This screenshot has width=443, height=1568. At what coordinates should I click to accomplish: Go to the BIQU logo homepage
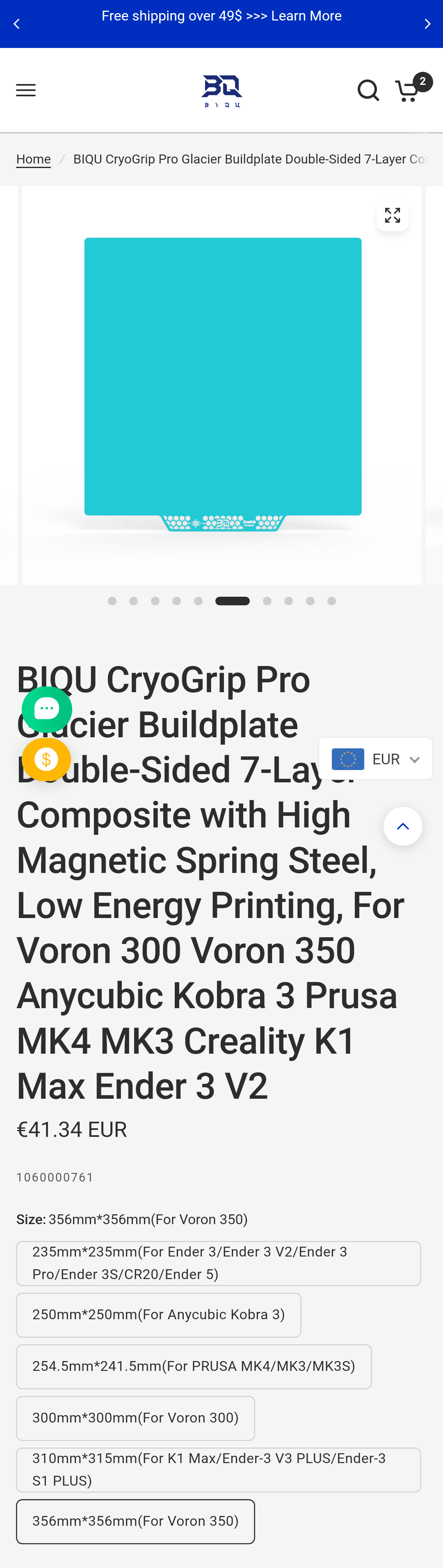(x=222, y=91)
